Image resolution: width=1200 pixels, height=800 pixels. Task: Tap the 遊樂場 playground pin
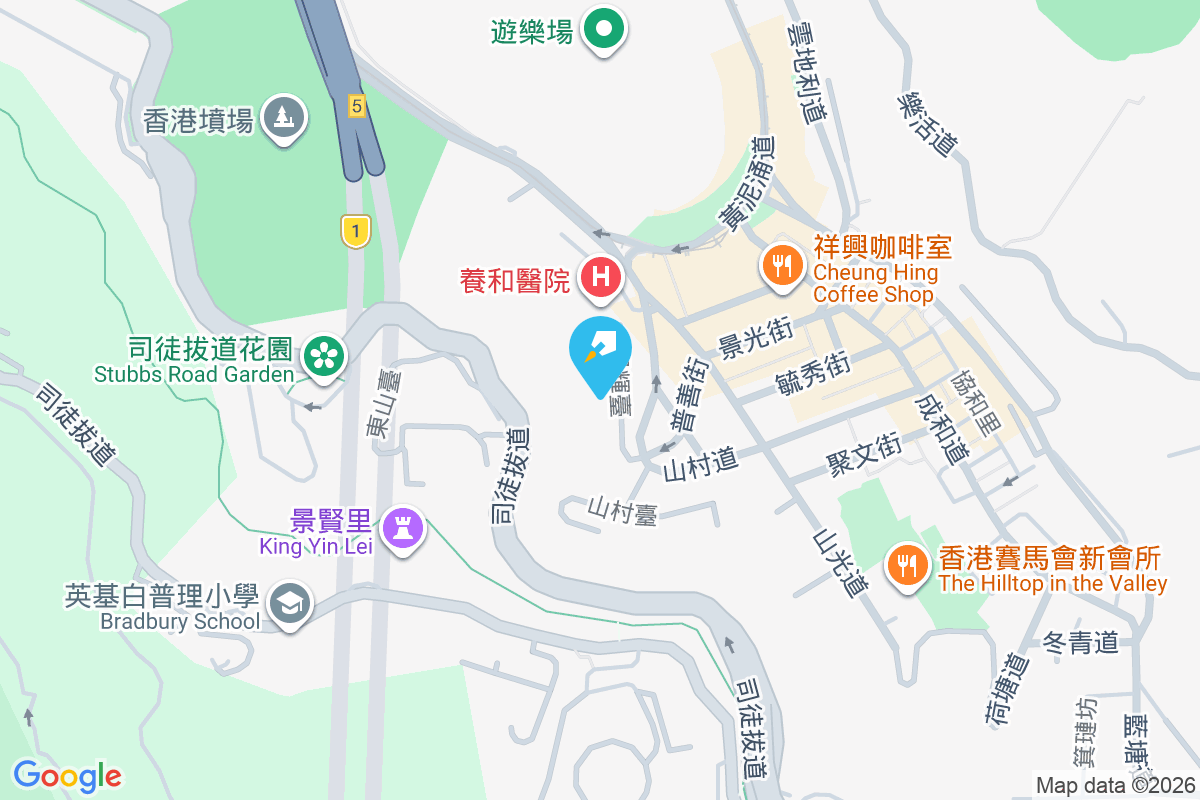point(603,28)
